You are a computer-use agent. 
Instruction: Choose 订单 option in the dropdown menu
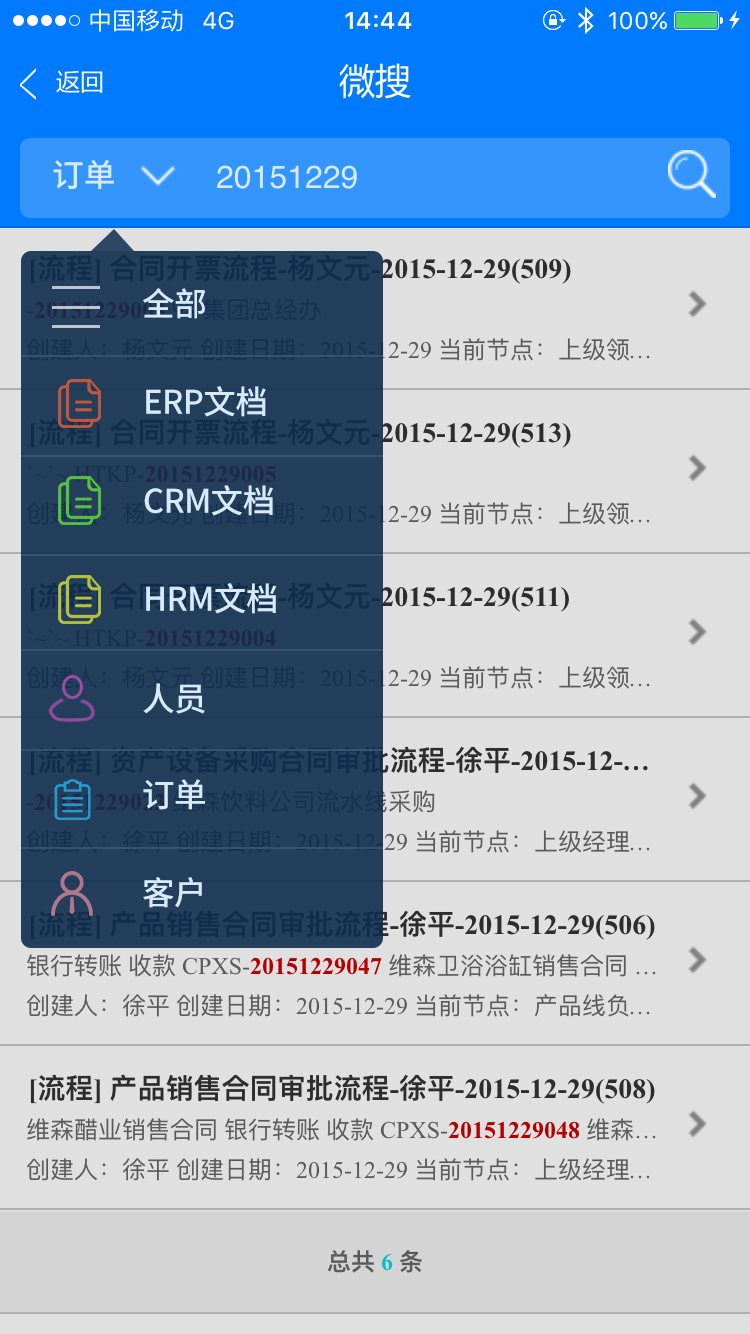(x=202, y=796)
